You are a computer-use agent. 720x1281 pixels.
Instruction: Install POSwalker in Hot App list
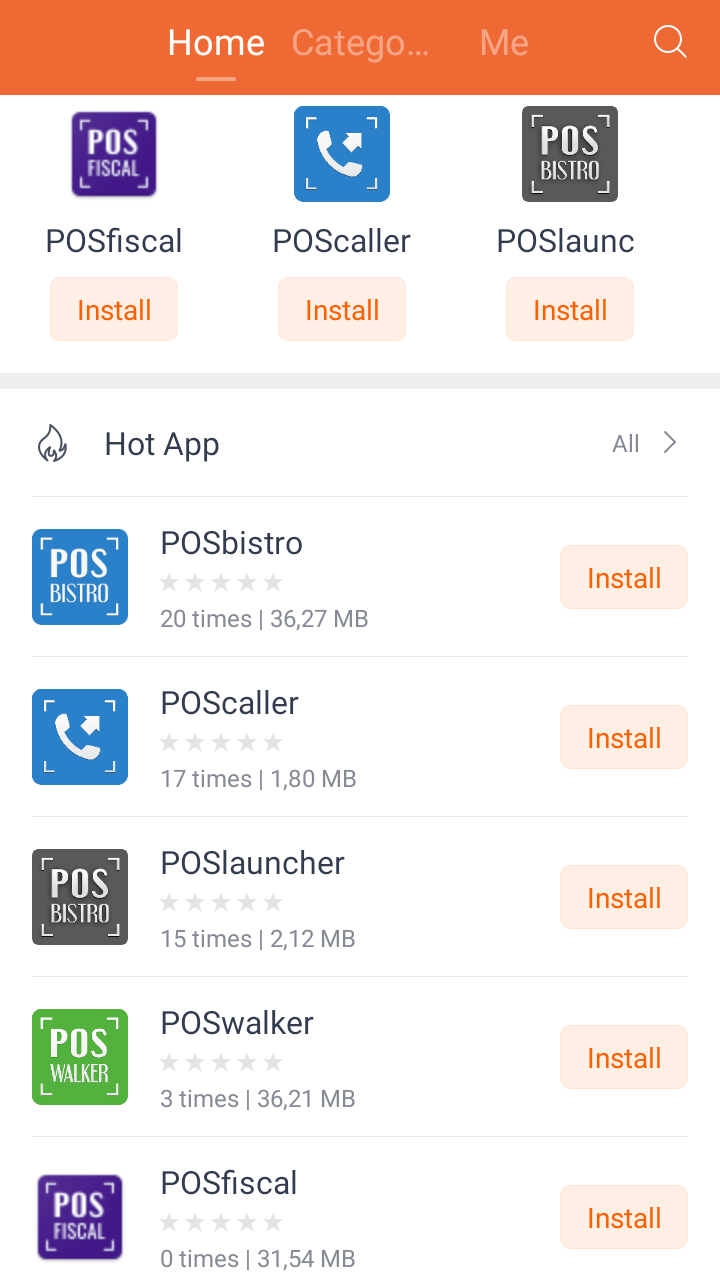(x=624, y=1058)
